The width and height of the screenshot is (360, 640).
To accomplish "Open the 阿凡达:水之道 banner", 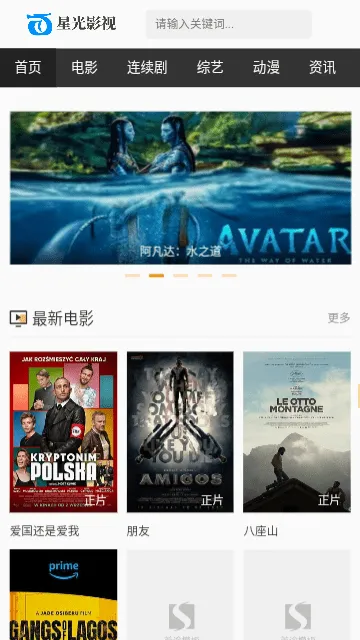I will pos(180,188).
